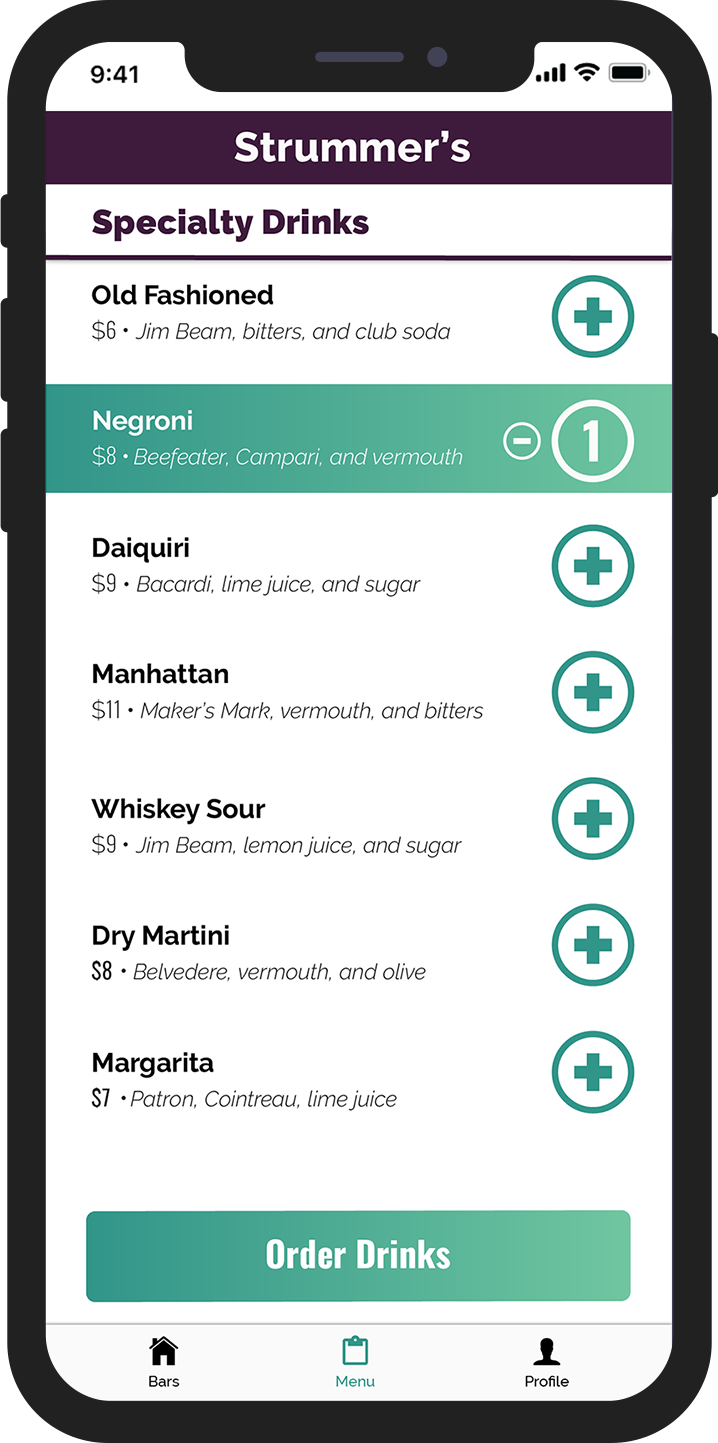
Task: Switch to the Bars tab
Action: tap(164, 1362)
